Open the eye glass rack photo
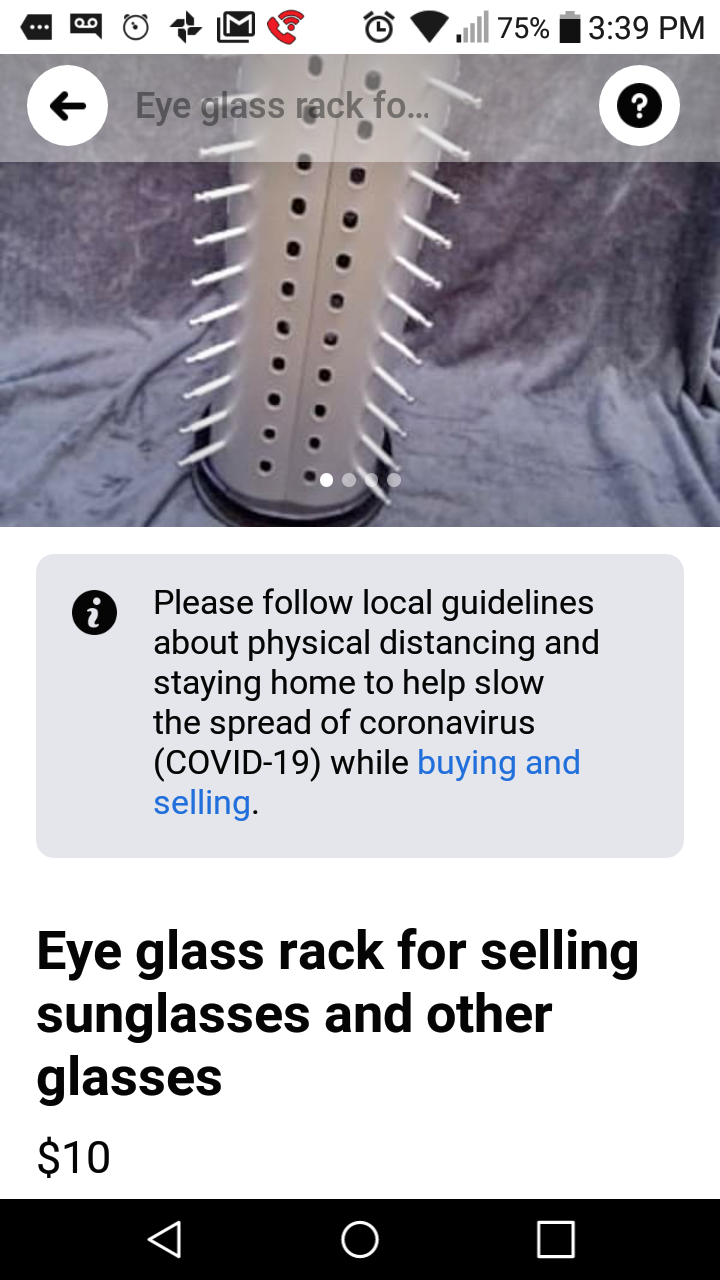 [360, 290]
